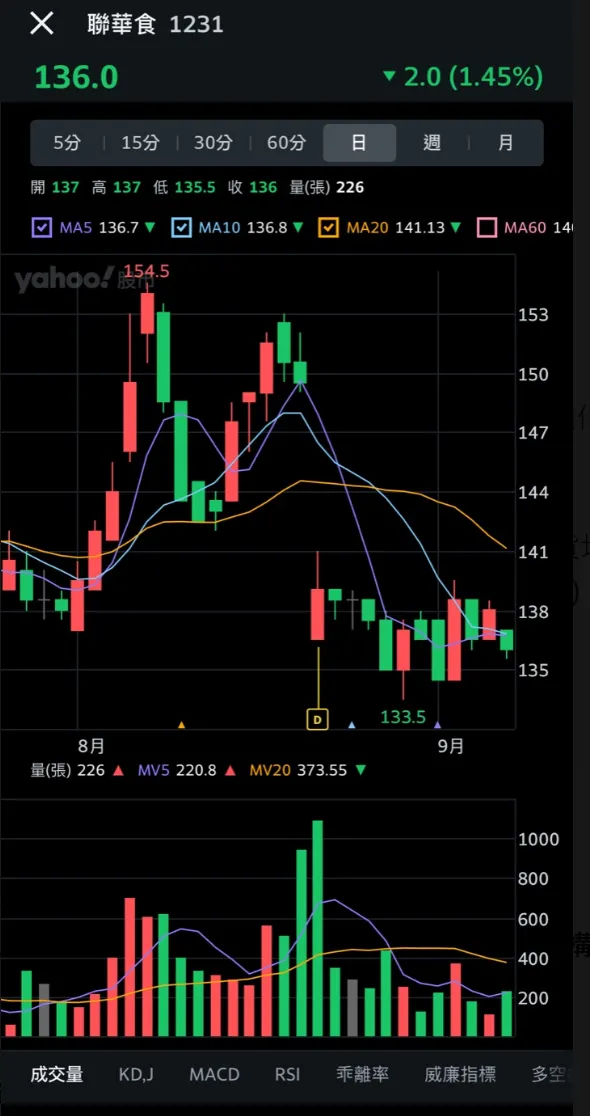
Task: View the 月 monthly chart
Action: coord(505,143)
